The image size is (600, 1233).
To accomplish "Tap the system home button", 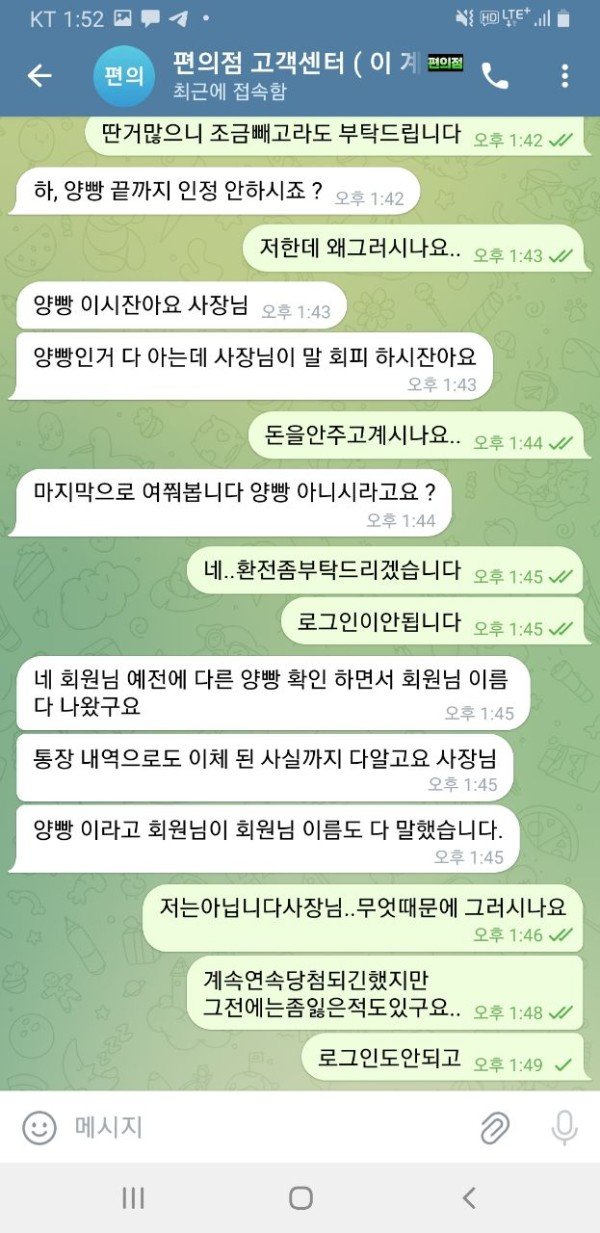I will click(300, 1197).
